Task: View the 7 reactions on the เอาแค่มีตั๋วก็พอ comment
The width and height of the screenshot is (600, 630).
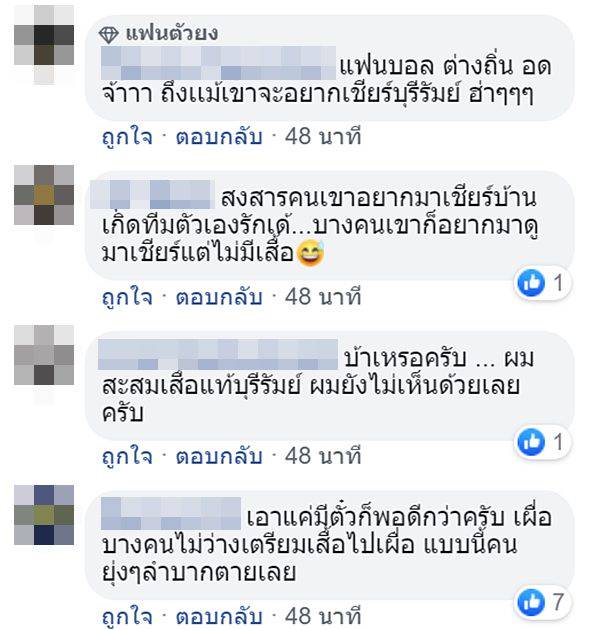Action: pos(542,601)
